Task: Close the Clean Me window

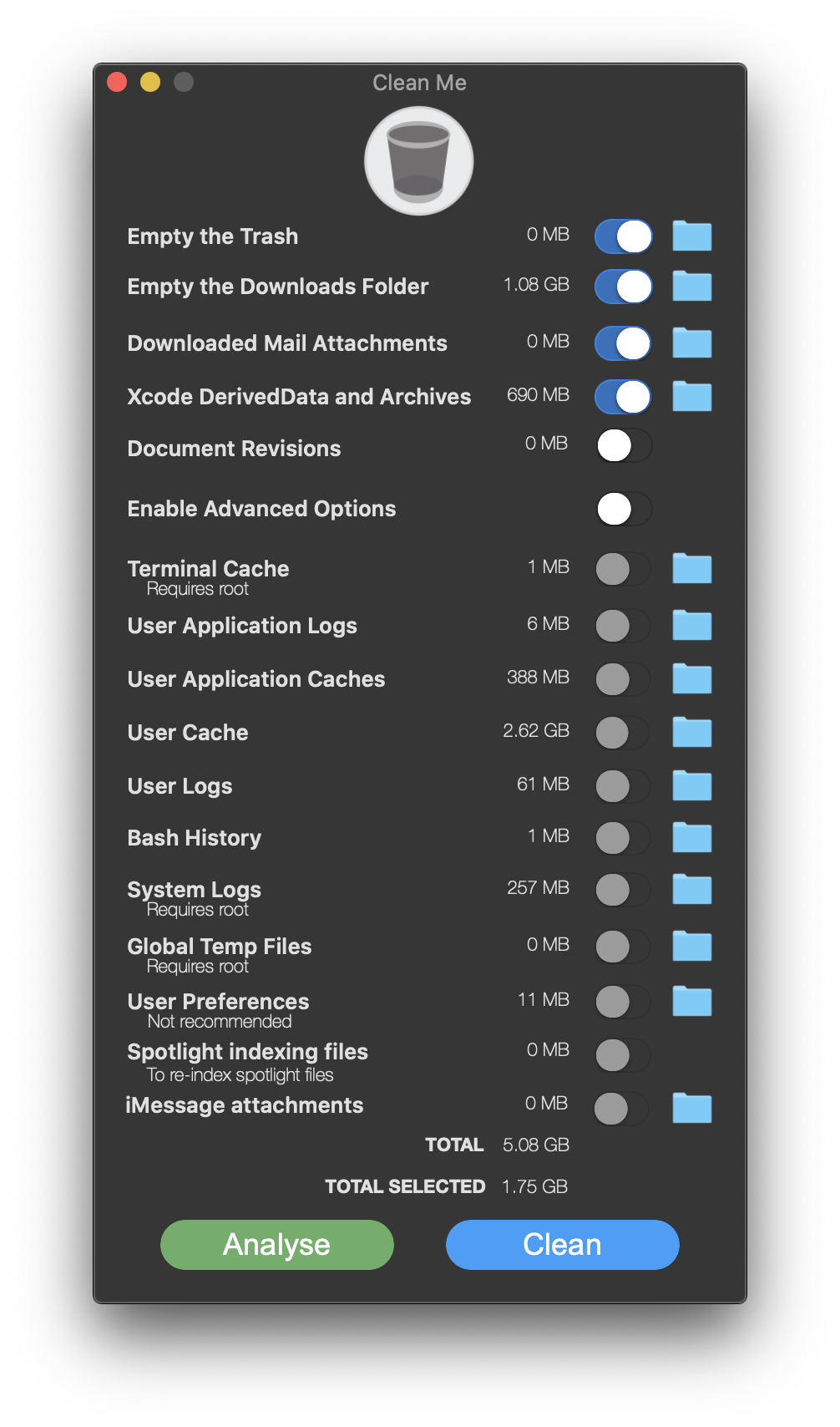Action: [x=117, y=82]
